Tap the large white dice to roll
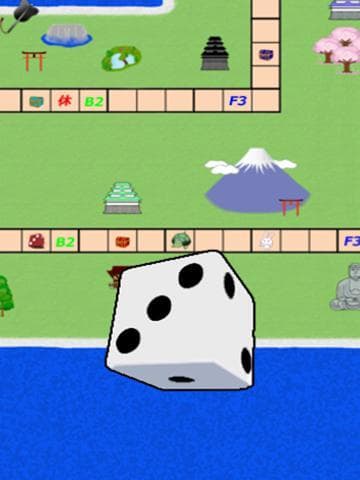 pos(181,320)
